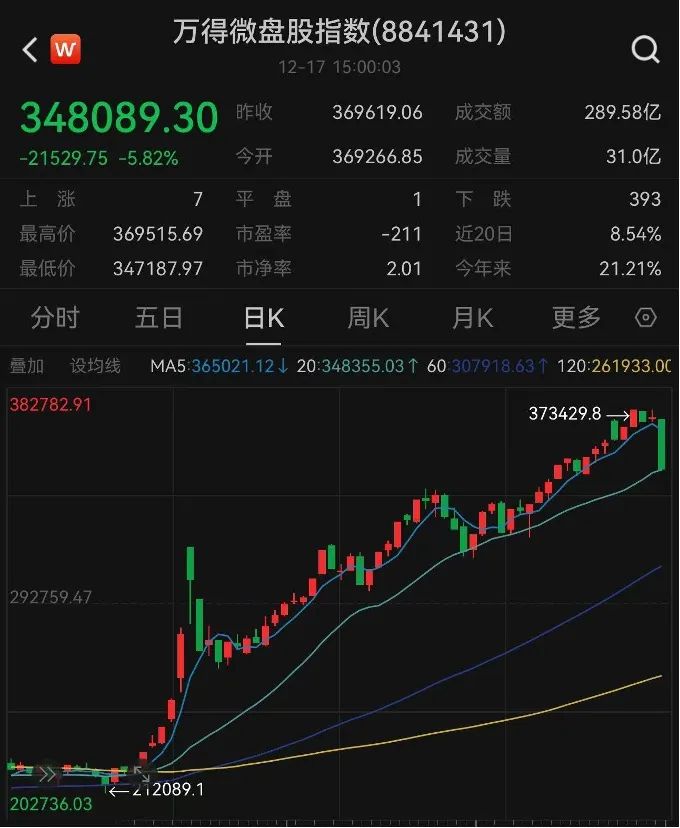Tap the red W logo button
This screenshot has width=680, height=828.
(x=66, y=48)
